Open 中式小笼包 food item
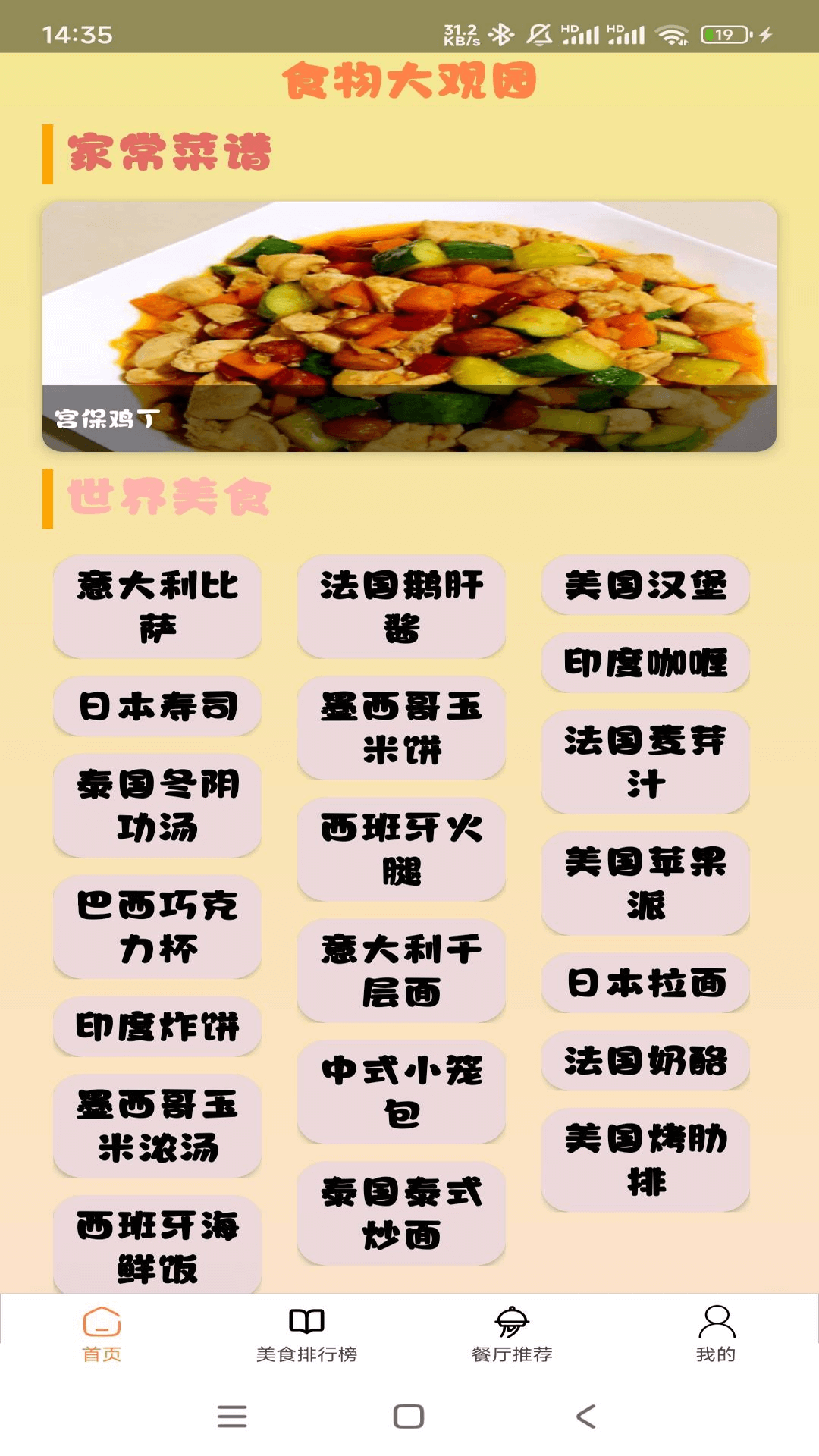The width and height of the screenshot is (819, 1456). [401, 1092]
